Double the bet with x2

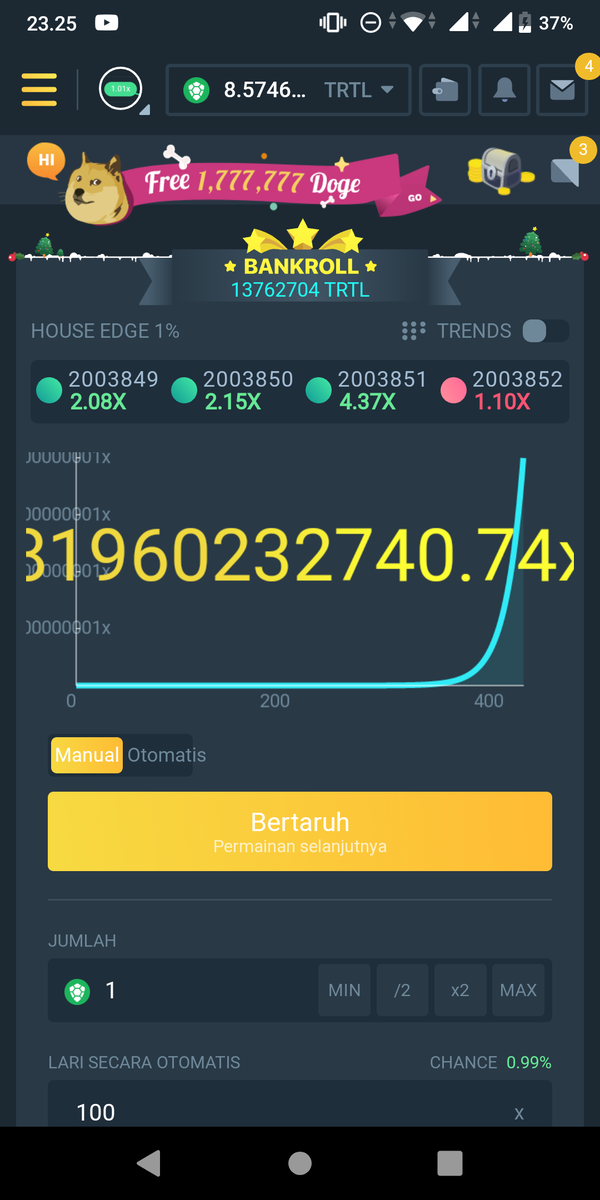tap(460, 991)
